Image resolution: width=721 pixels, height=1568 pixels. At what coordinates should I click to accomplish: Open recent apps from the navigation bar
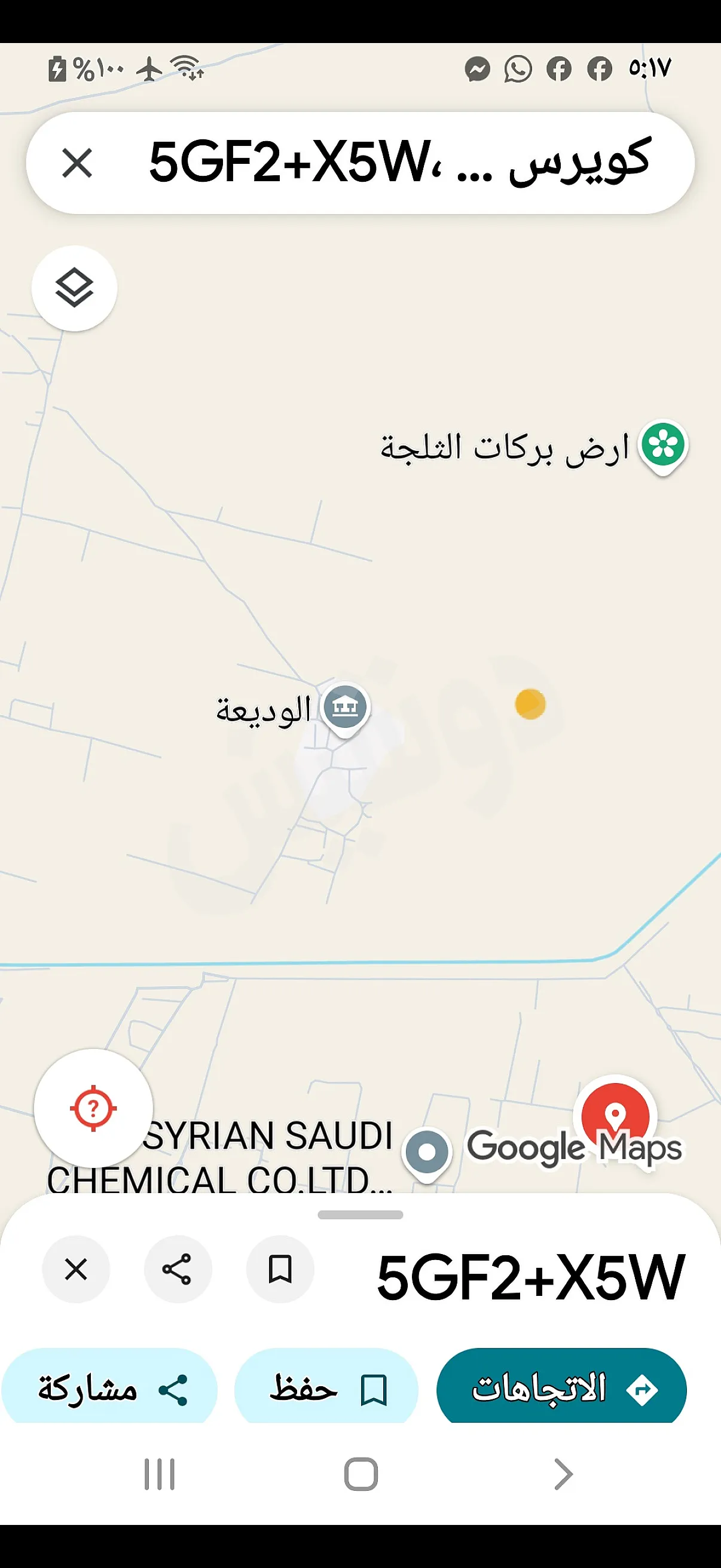(x=160, y=1474)
